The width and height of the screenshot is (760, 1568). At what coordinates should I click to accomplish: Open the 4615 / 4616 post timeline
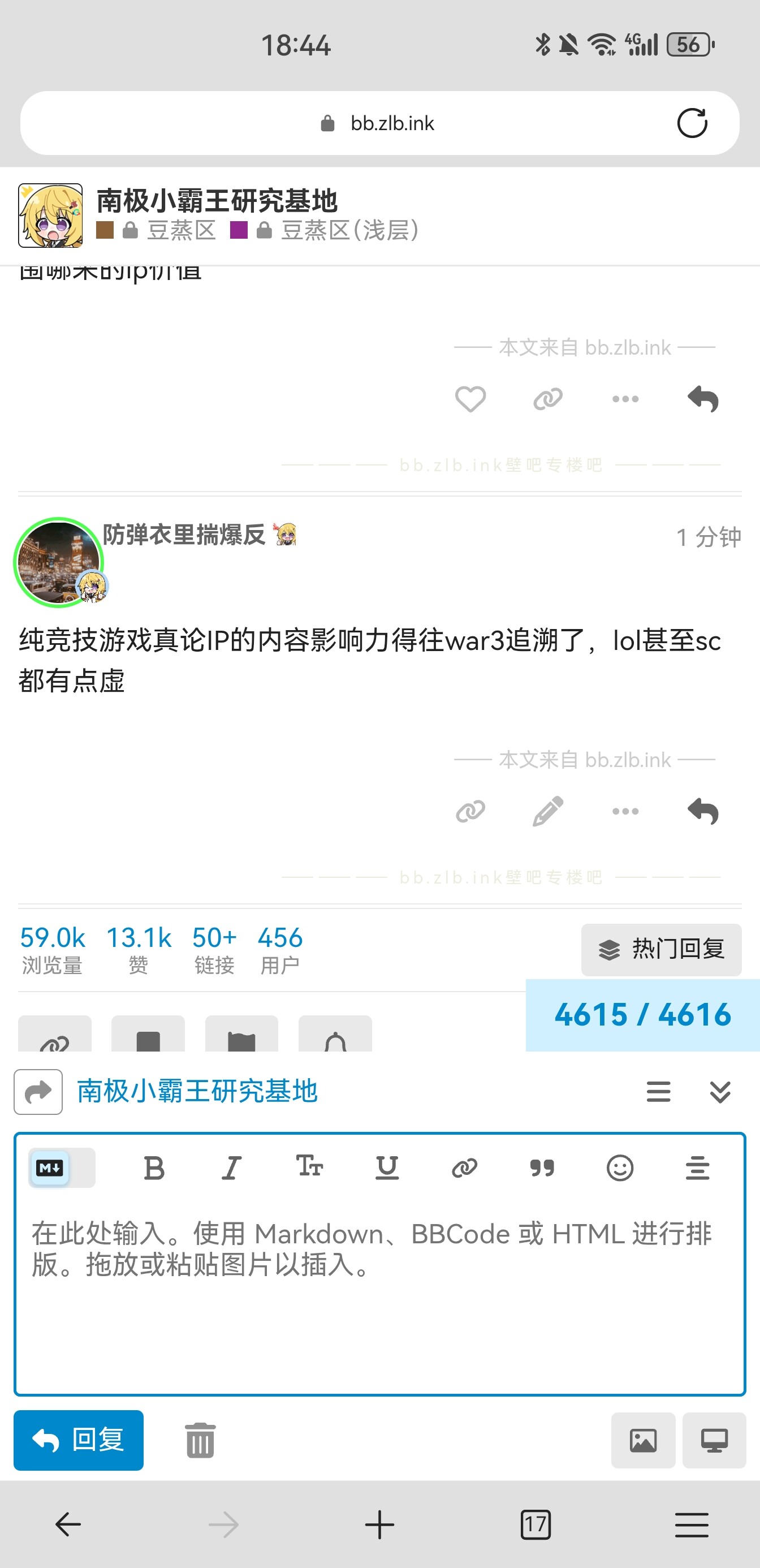coord(642,1015)
